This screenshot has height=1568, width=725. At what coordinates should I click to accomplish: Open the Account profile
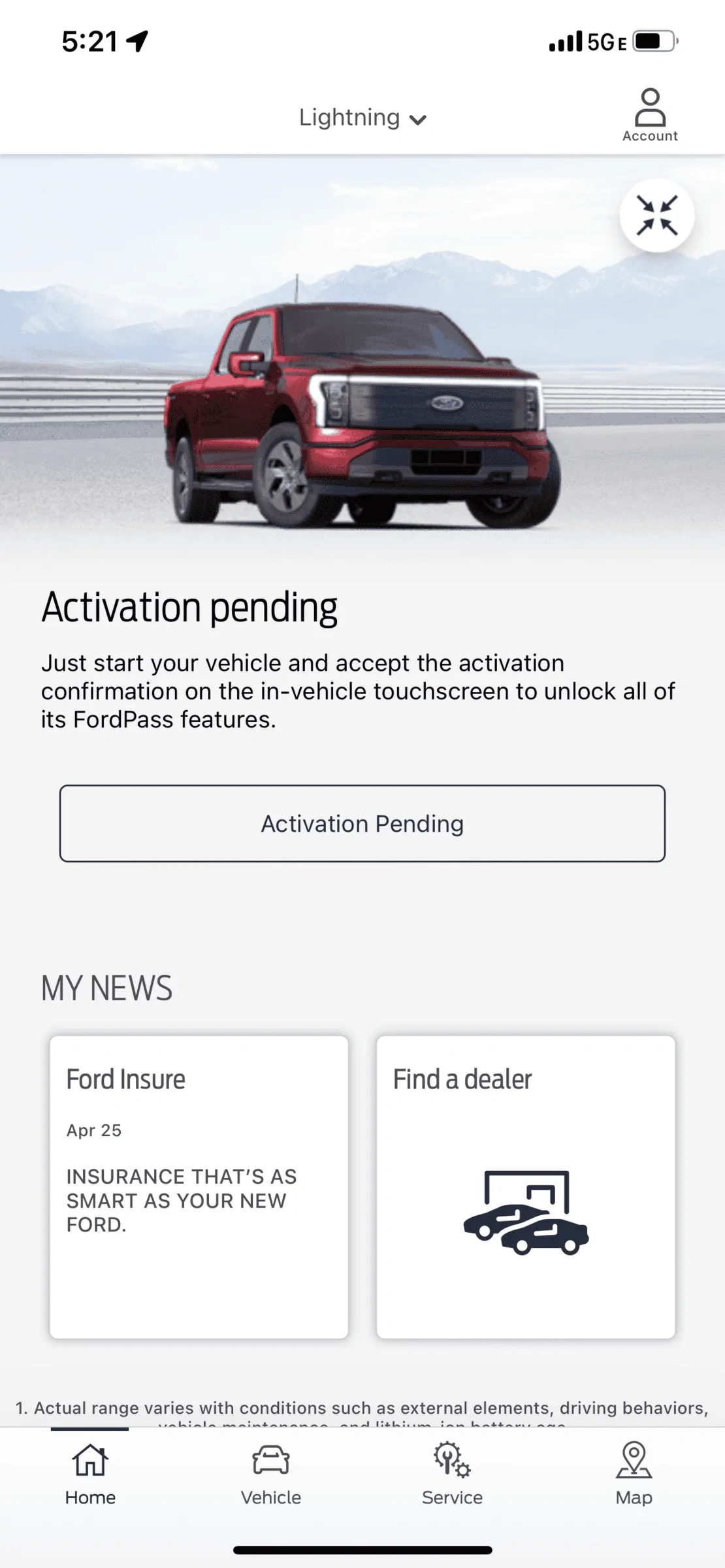tap(650, 116)
